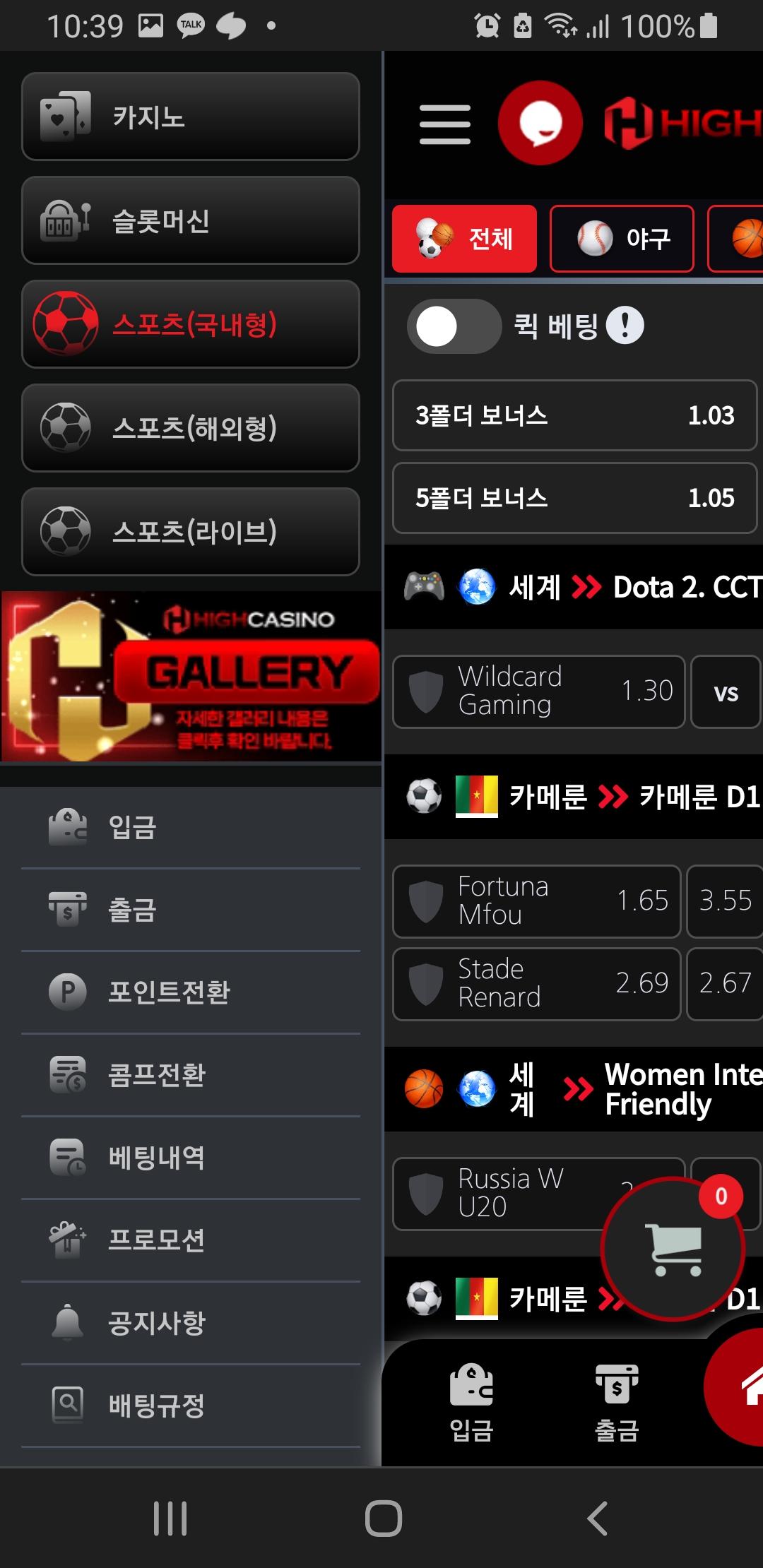
Task: Open 콤프전환 row
Action: coord(191,1074)
